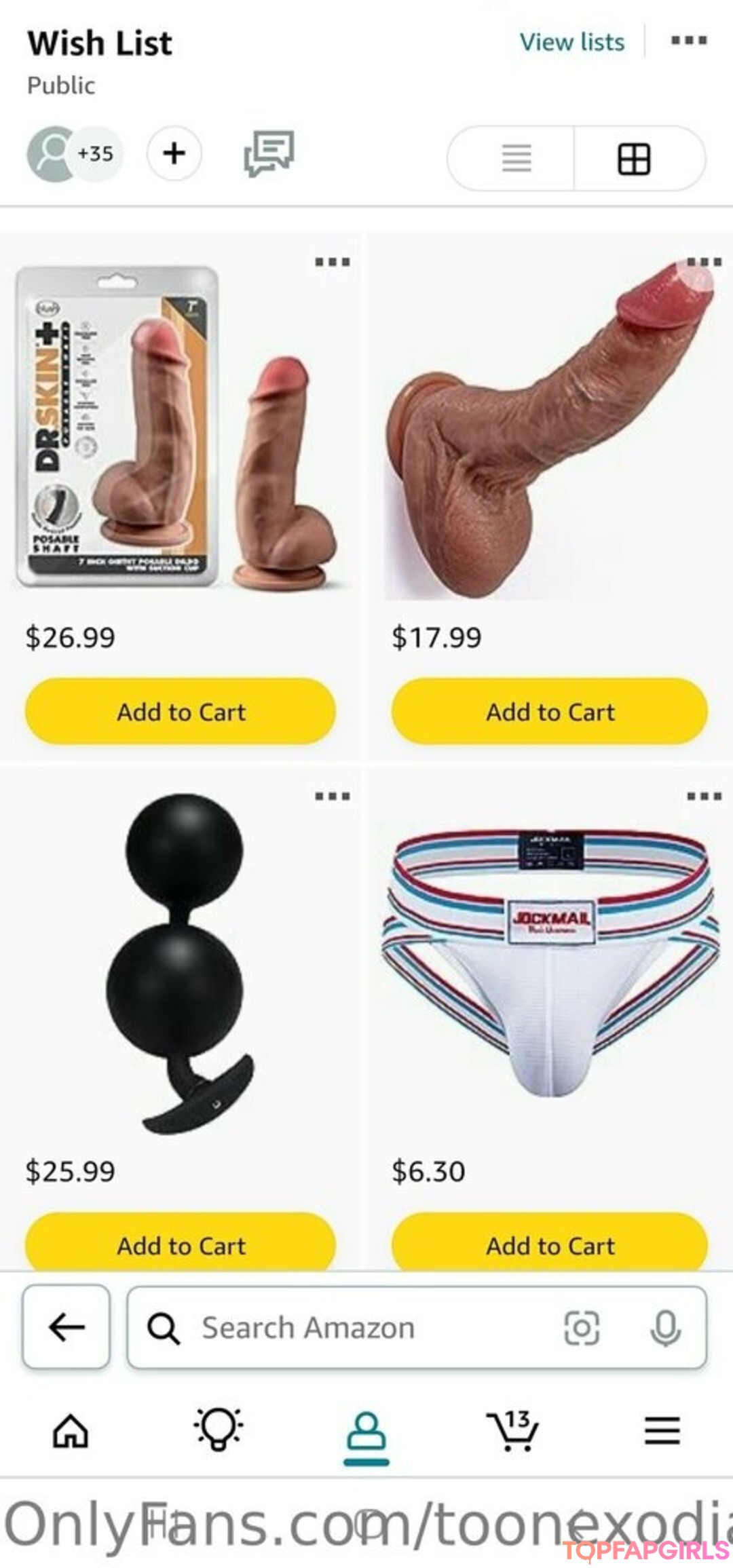Search by camera with the lens icon
The image size is (733, 1568).
[x=582, y=1328]
